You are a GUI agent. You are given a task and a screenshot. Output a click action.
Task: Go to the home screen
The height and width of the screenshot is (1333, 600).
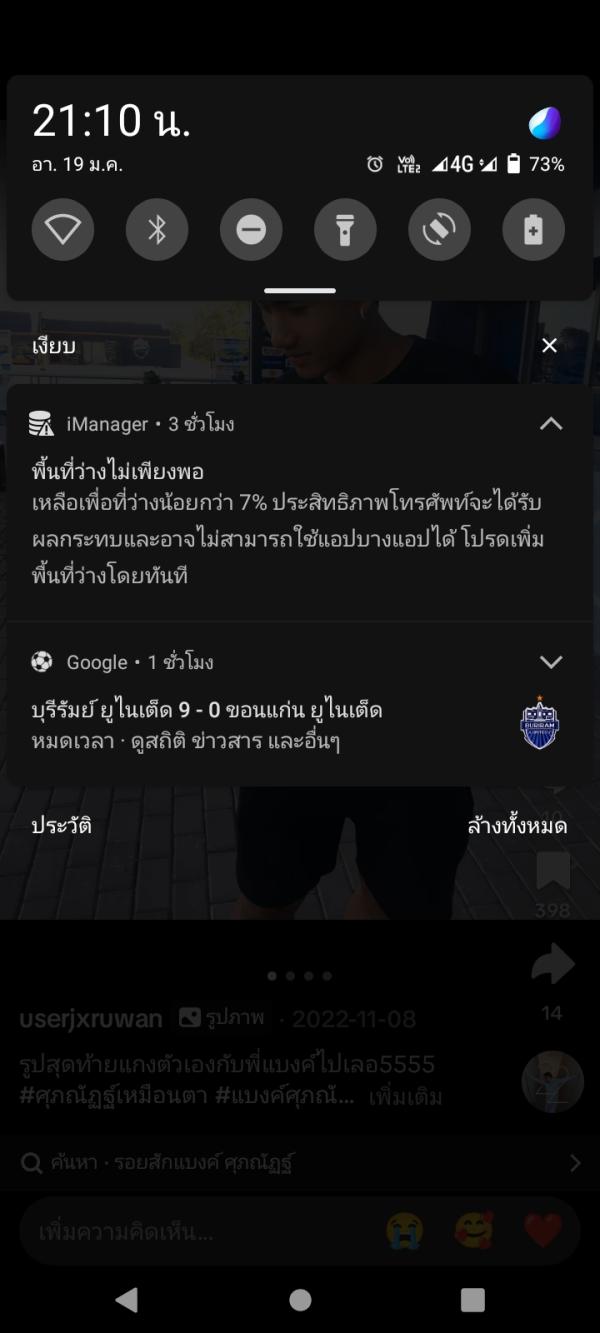300,1299
